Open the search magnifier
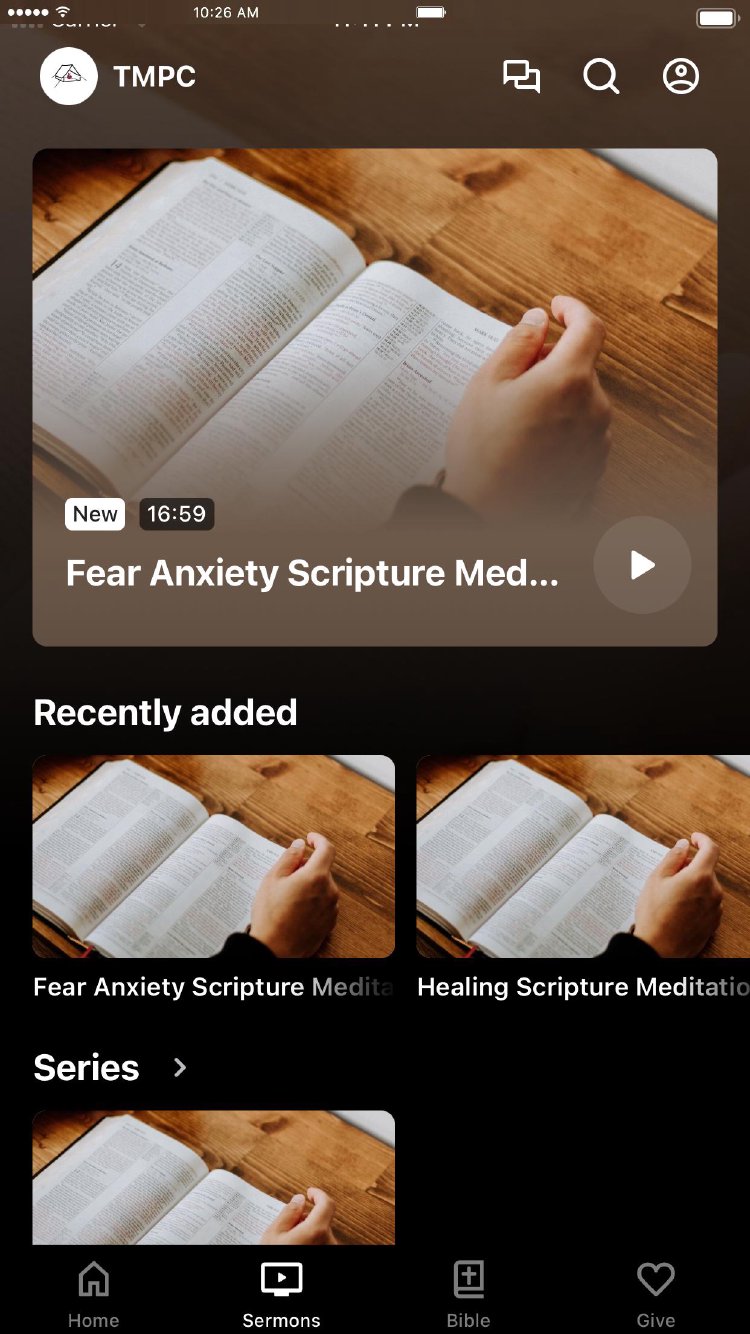 (601, 77)
